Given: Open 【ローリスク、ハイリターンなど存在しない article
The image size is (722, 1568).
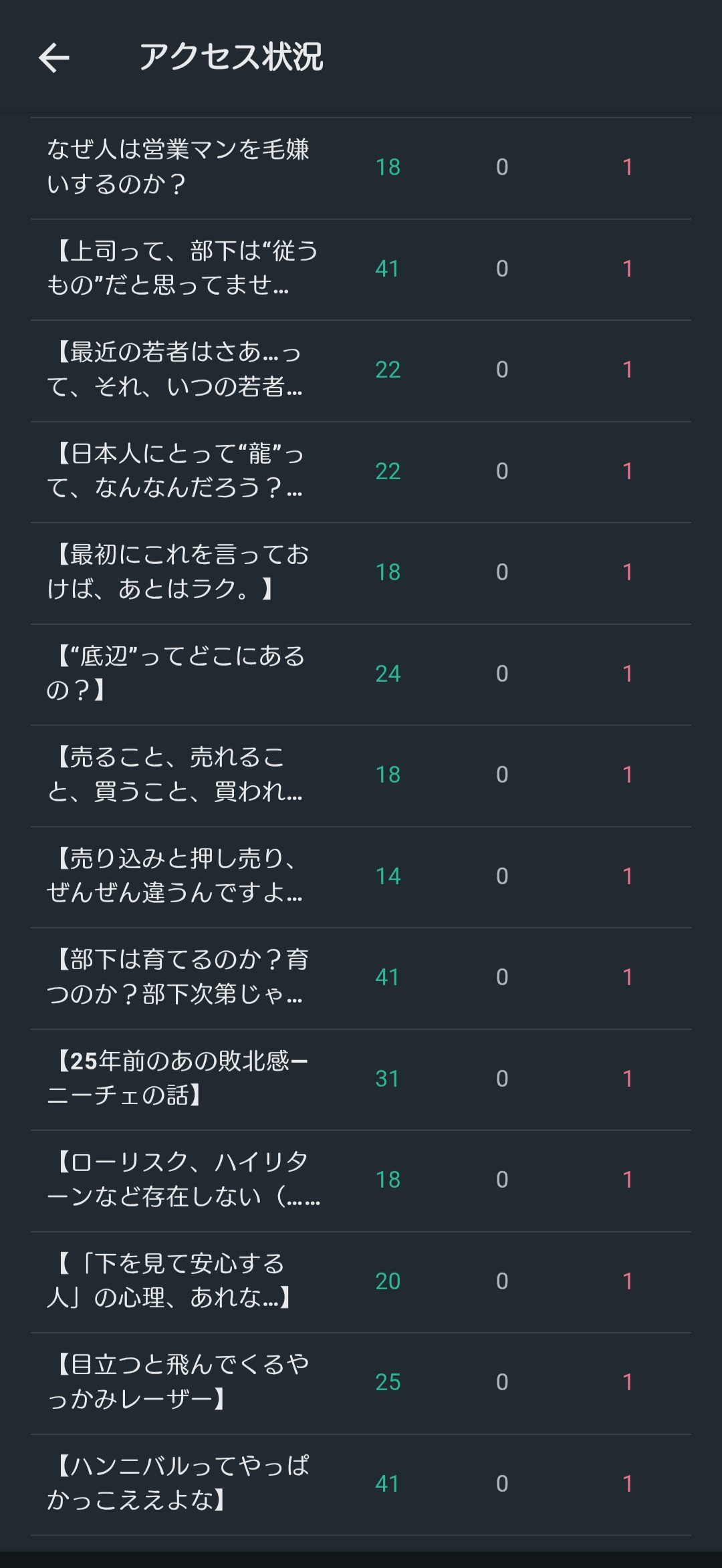Looking at the screenshot, I should [x=182, y=1180].
